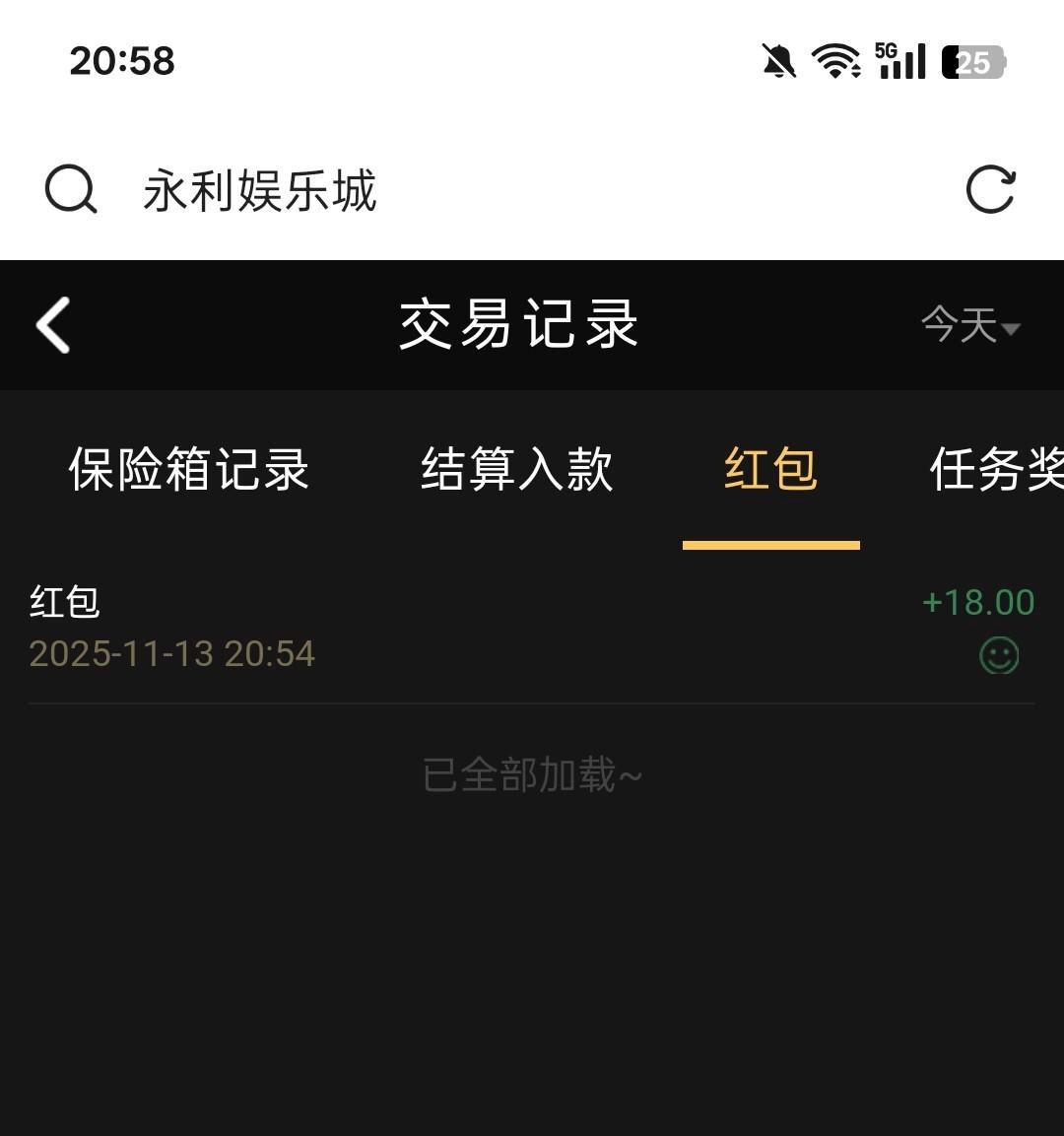Open the partially visible 任务奖 tab
Screen dimensions: 1064x1136
tap(997, 469)
